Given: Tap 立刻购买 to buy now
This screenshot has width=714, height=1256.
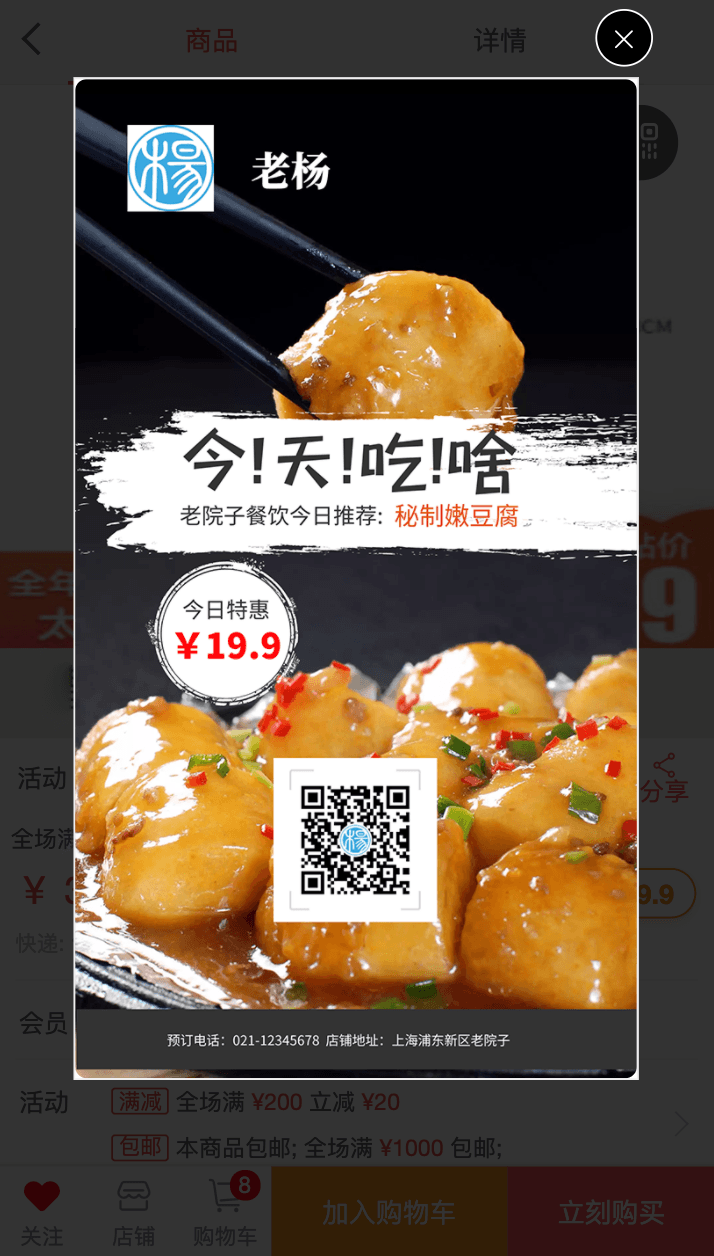Looking at the screenshot, I should [611, 1212].
